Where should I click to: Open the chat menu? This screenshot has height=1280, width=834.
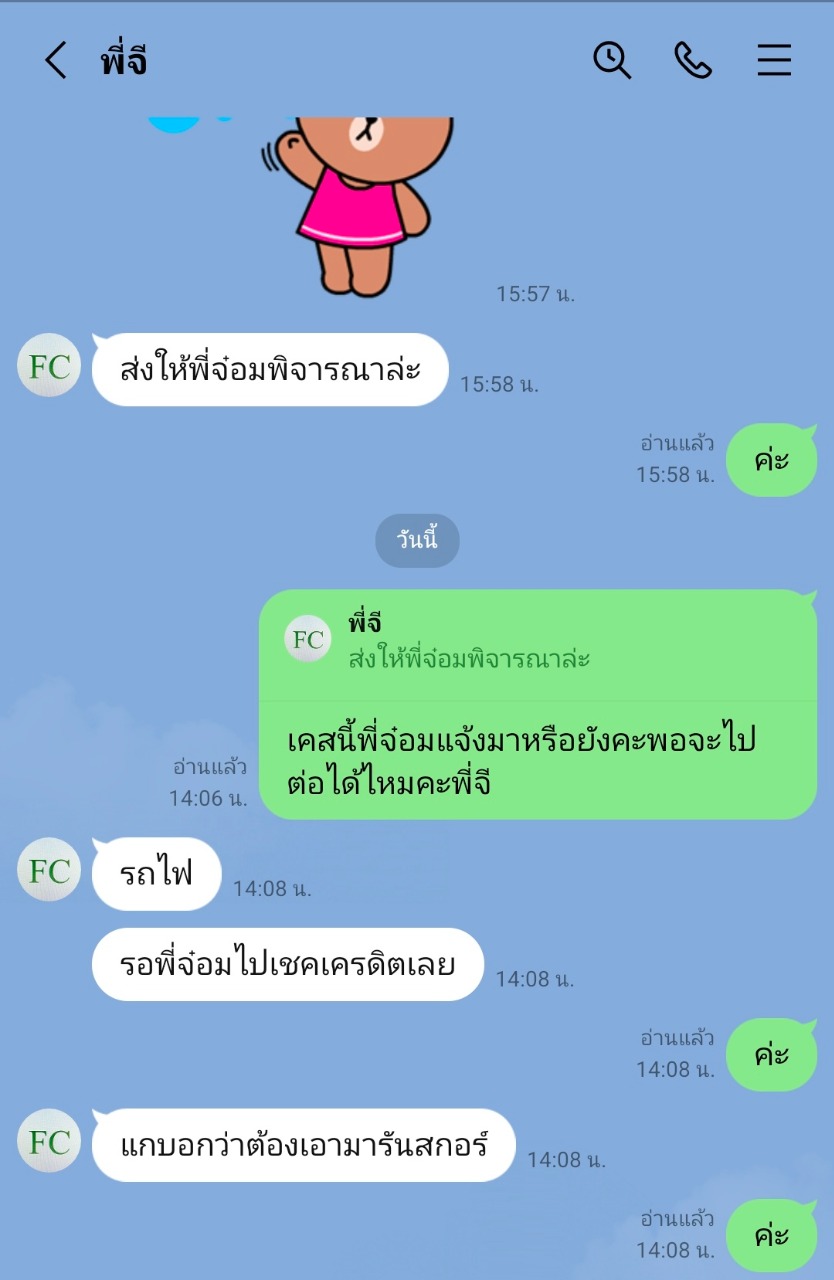point(773,61)
